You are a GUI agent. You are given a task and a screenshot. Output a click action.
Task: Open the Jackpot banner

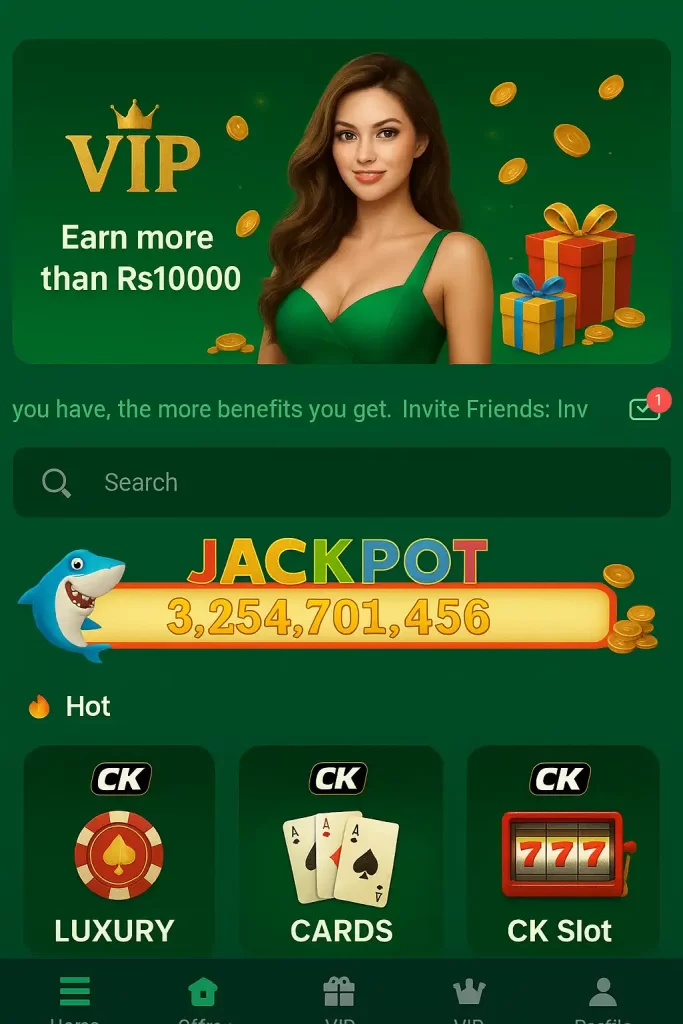[x=340, y=600]
